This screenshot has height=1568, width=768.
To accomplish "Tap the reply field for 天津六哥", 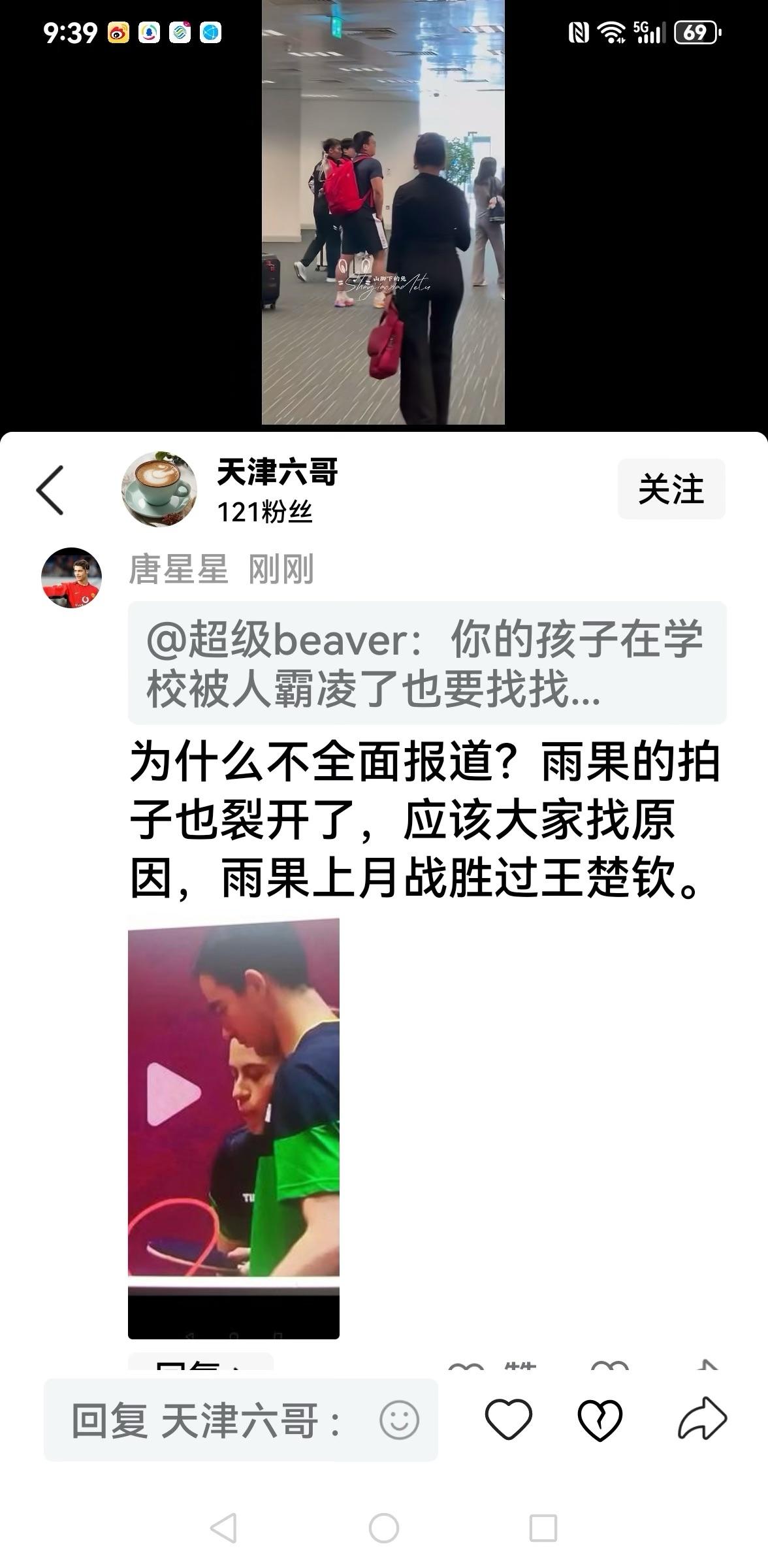I will pyautogui.click(x=209, y=1420).
